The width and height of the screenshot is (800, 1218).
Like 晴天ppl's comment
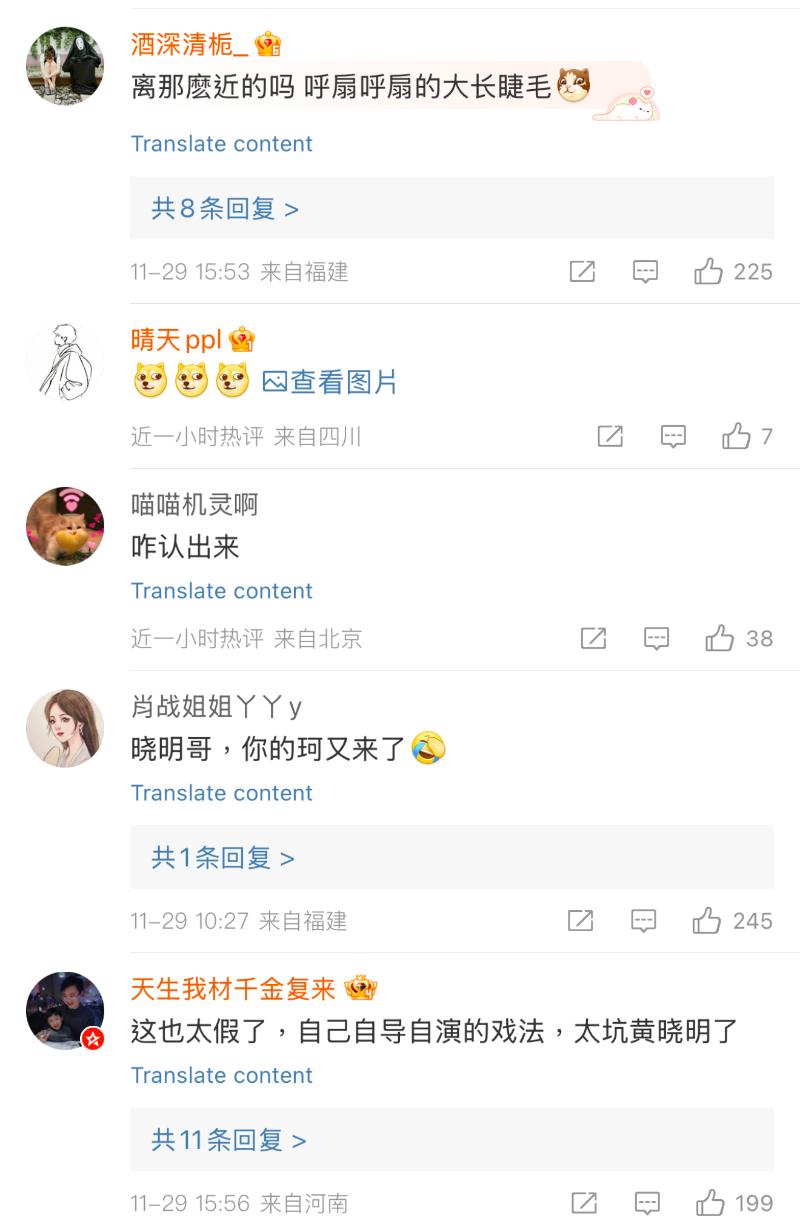tap(737, 436)
